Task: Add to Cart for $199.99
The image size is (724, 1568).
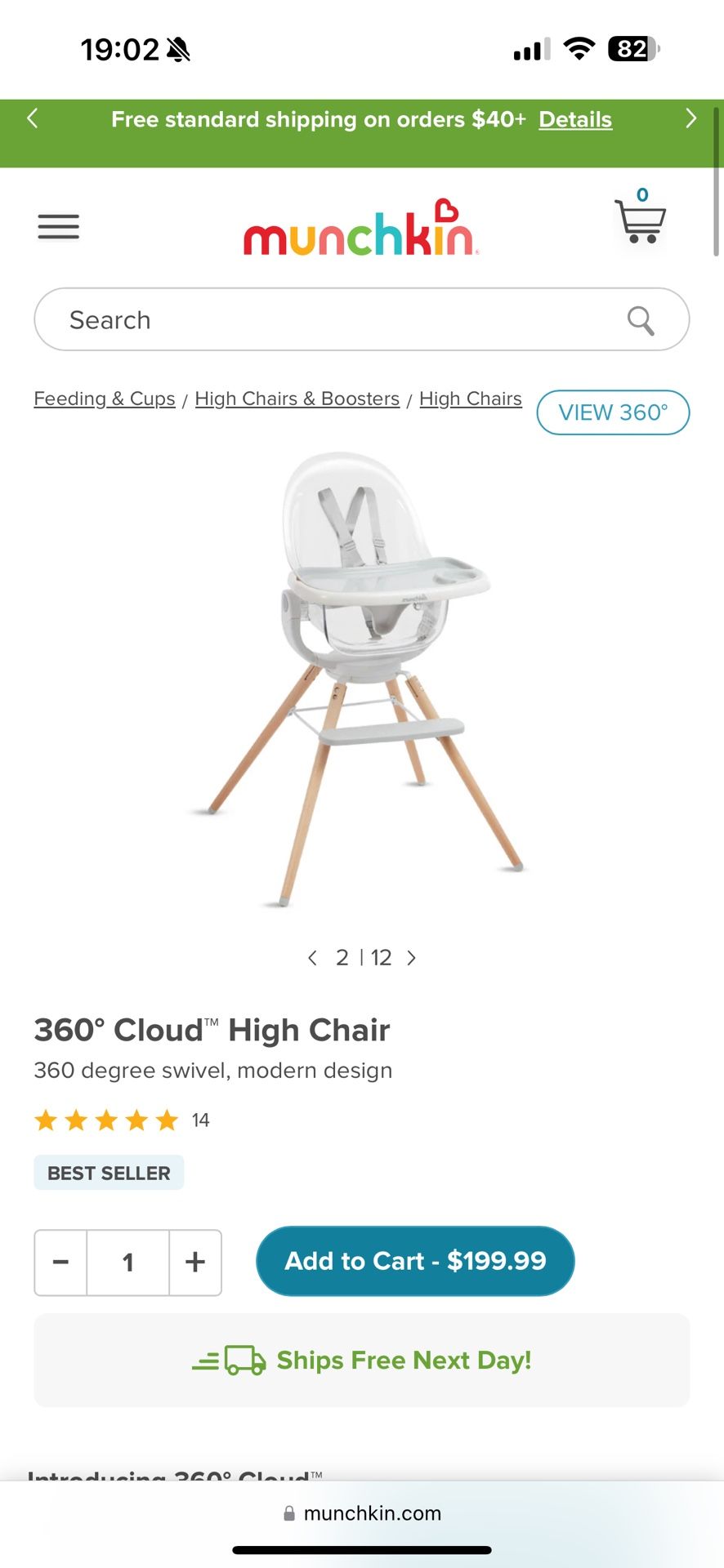Action: (415, 1260)
